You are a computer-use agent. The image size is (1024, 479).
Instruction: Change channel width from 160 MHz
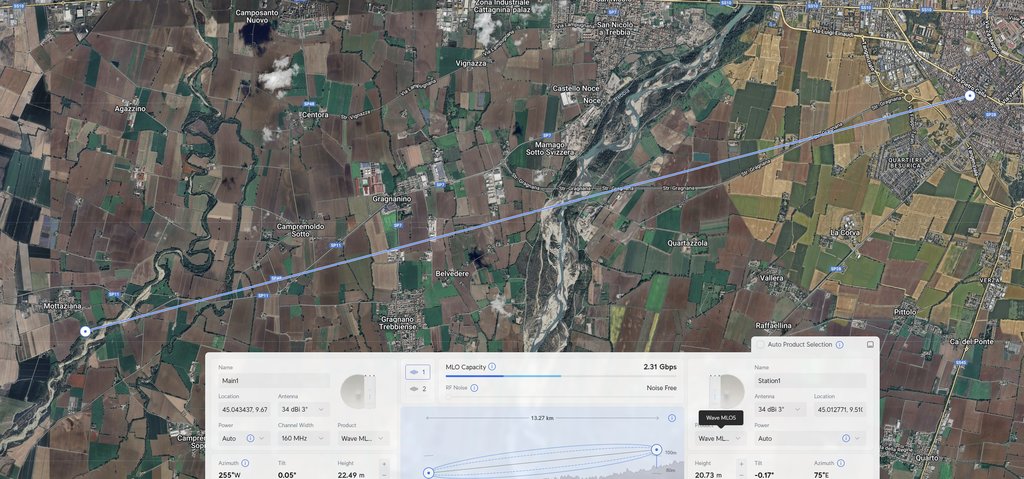303,438
